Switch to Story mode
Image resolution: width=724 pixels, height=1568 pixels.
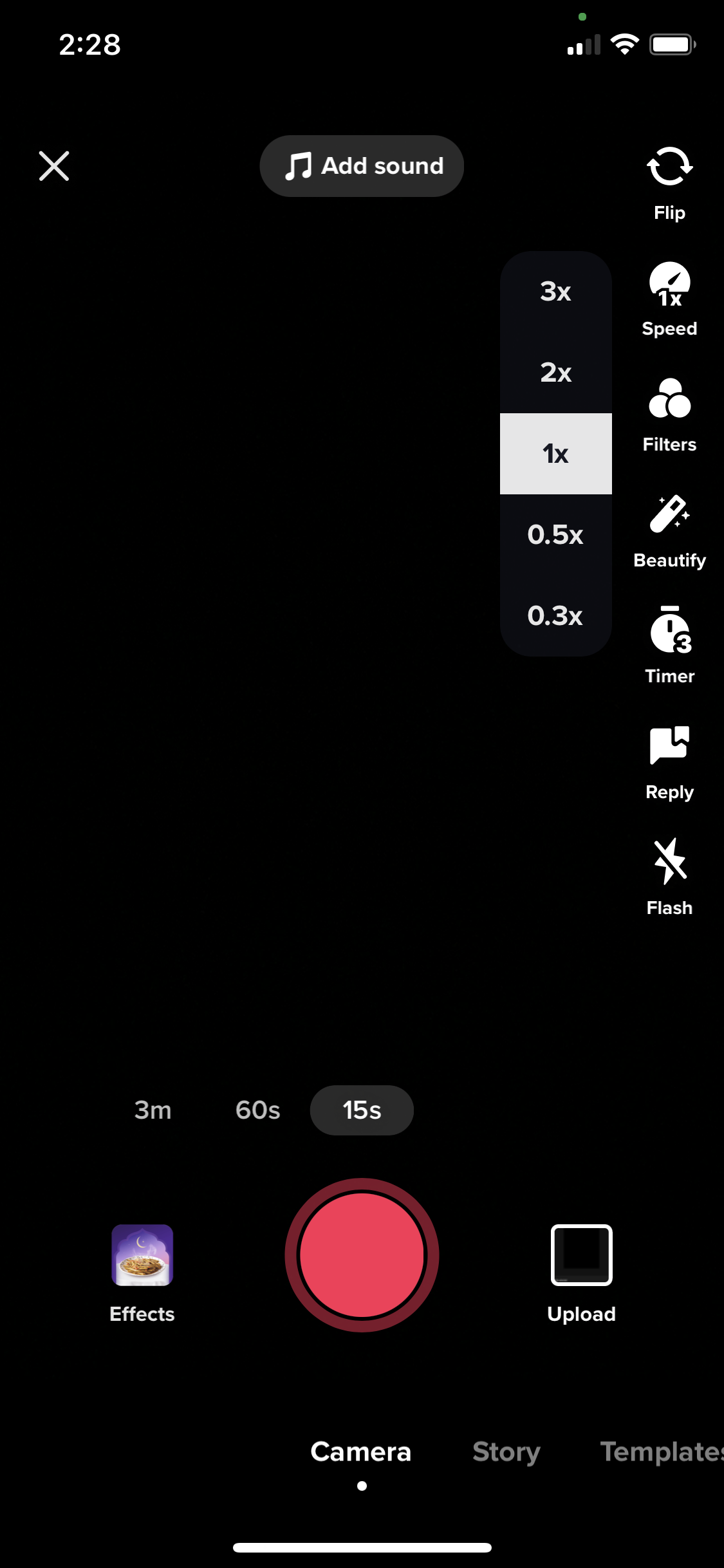(506, 1452)
